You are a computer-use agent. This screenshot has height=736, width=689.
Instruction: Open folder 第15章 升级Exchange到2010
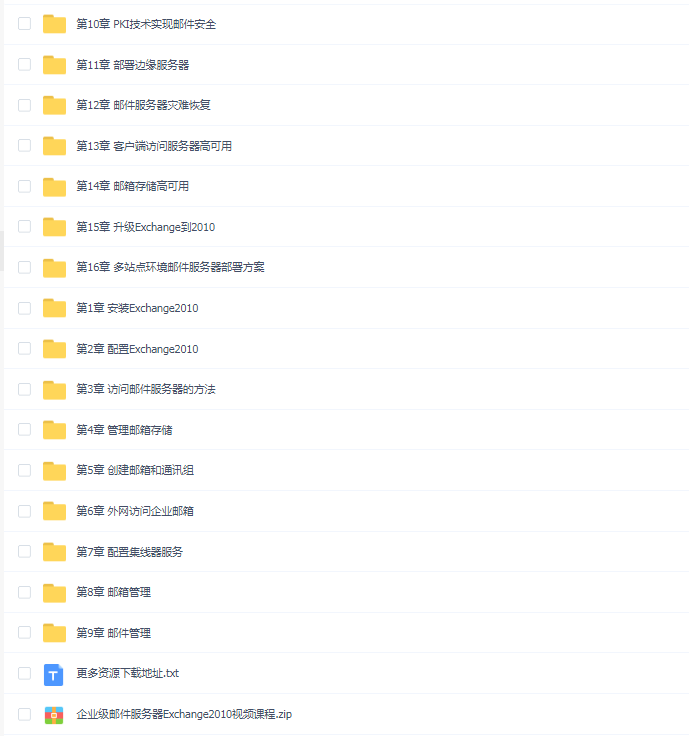pos(145,227)
